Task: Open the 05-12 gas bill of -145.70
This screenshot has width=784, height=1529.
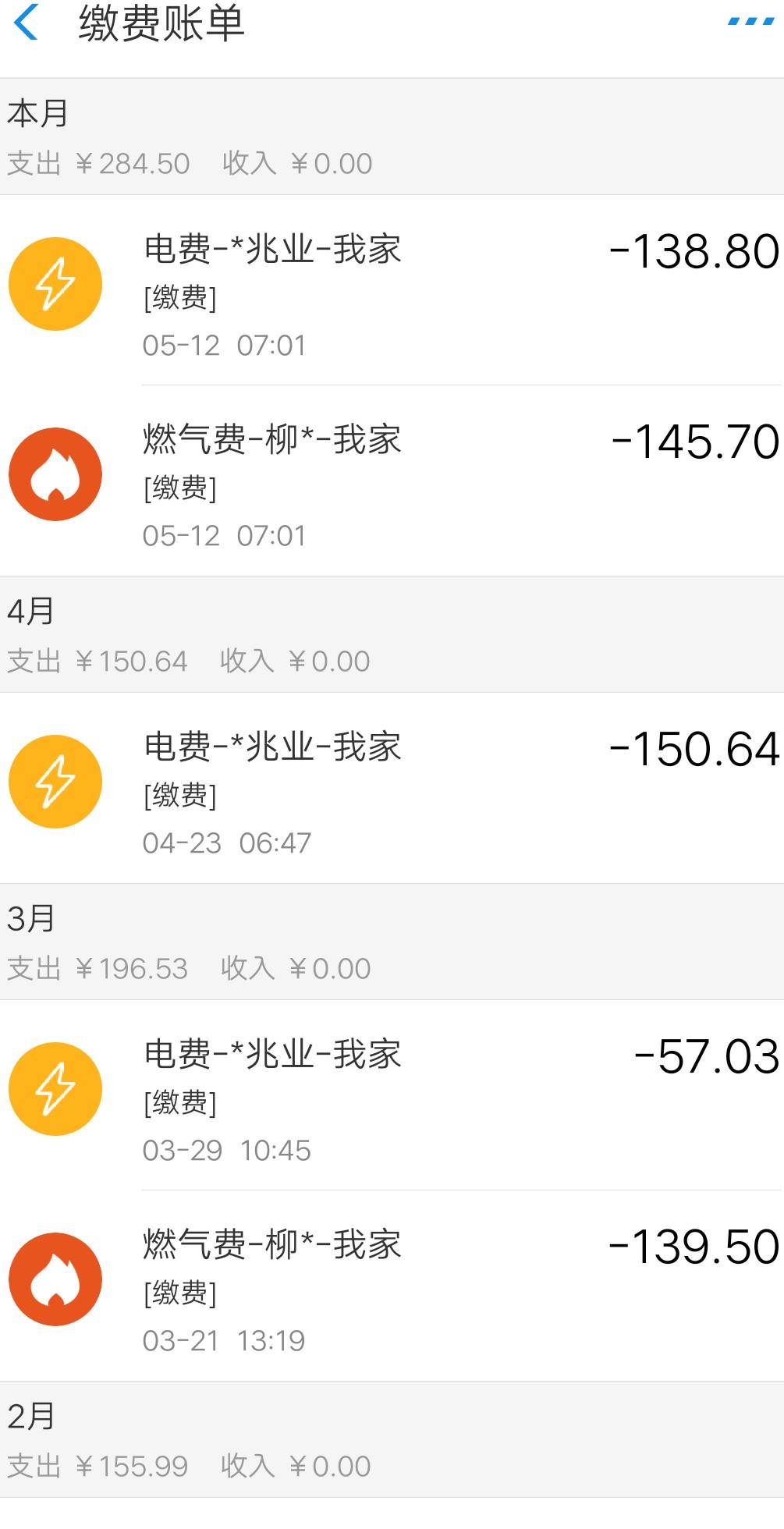Action: click(x=392, y=481)
